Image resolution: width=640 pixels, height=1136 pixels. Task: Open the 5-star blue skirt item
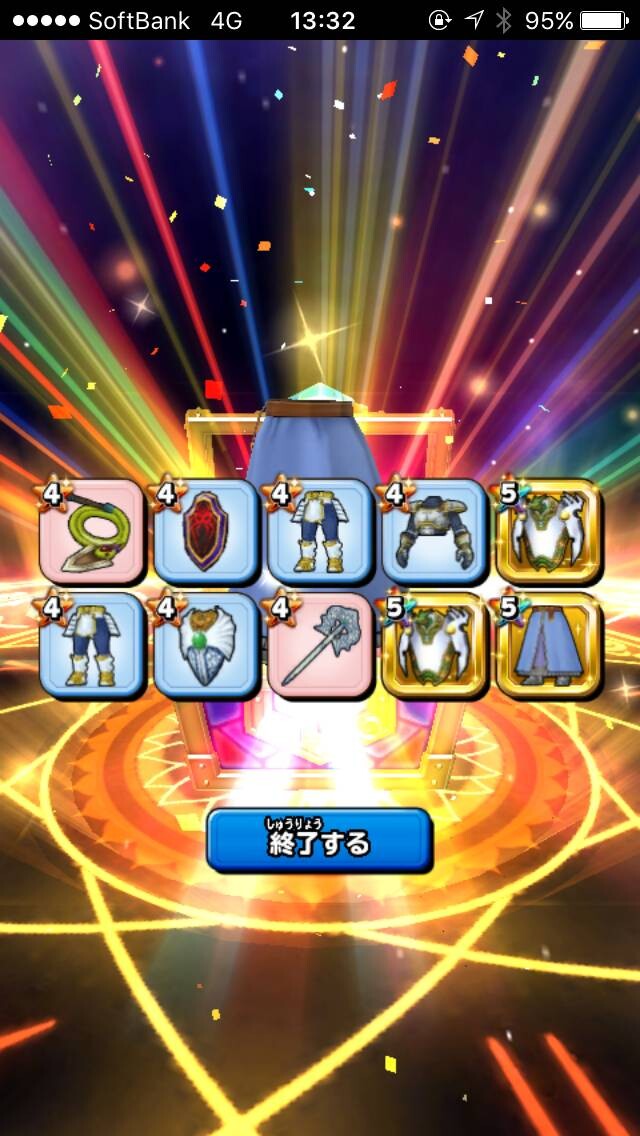click(x=549, y=646)
